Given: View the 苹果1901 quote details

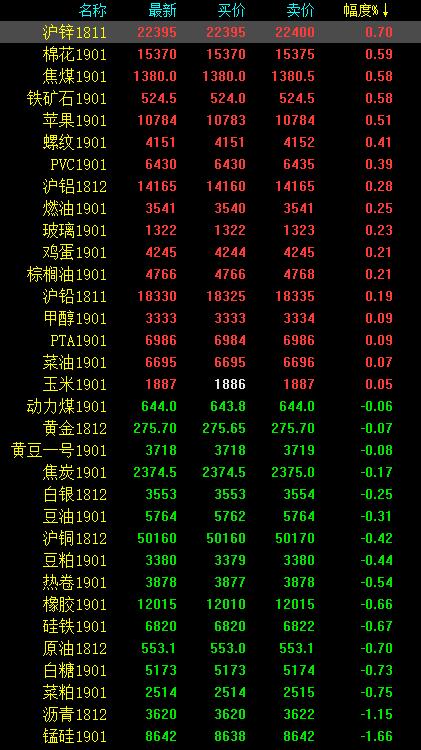Looking at the screenshot, I should pos(210,120).
